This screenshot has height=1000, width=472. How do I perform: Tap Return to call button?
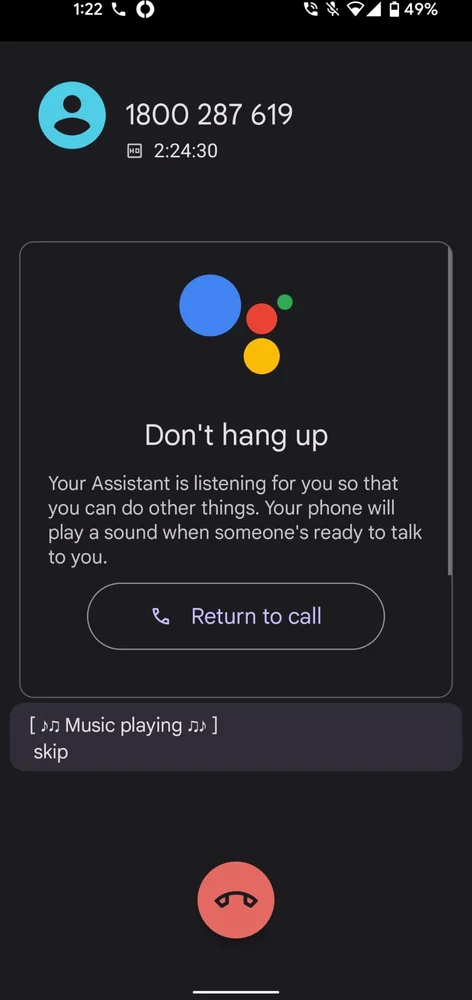click(235, 616)
